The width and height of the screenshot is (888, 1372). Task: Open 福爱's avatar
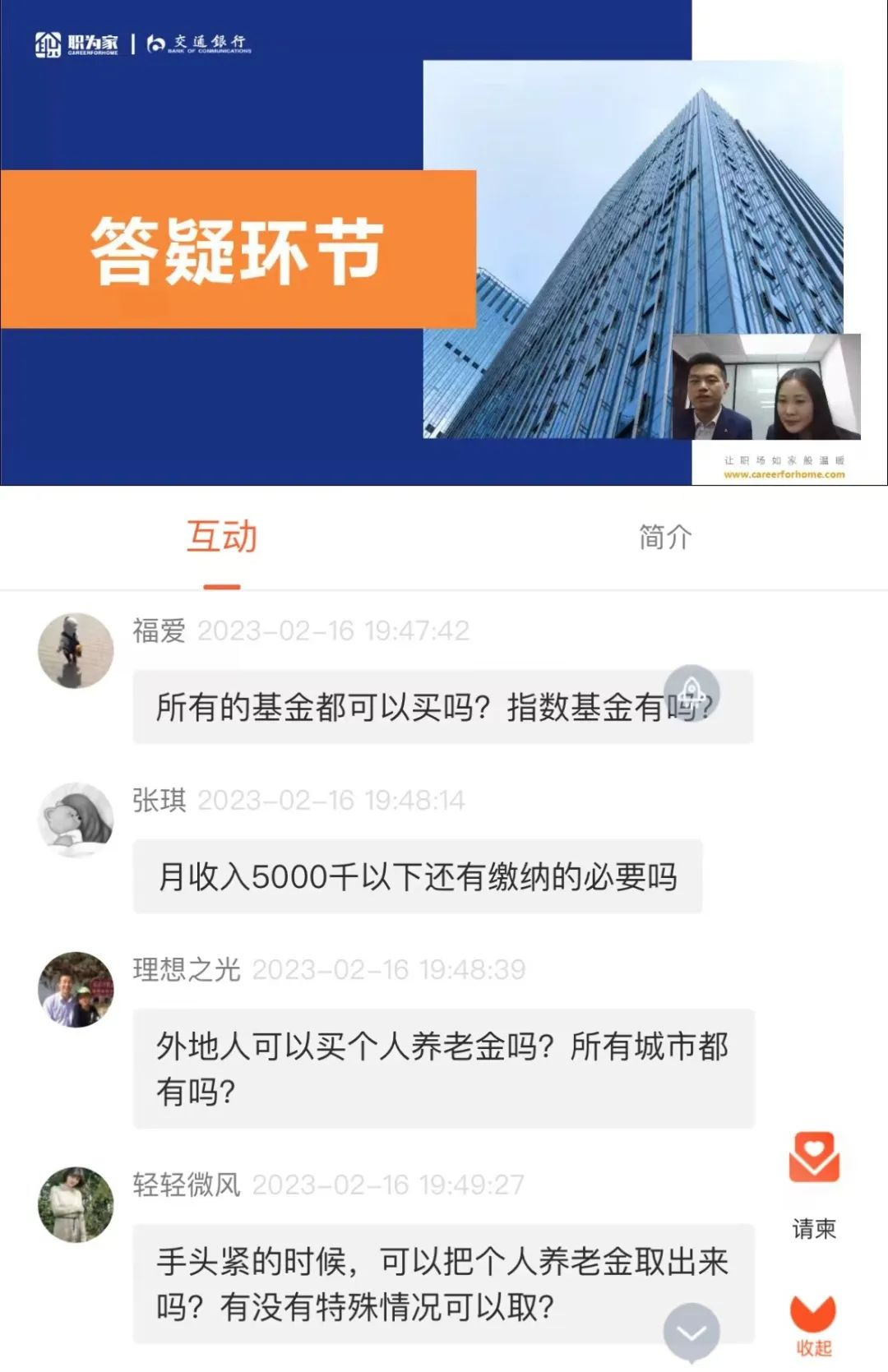[x=76, y=651]
